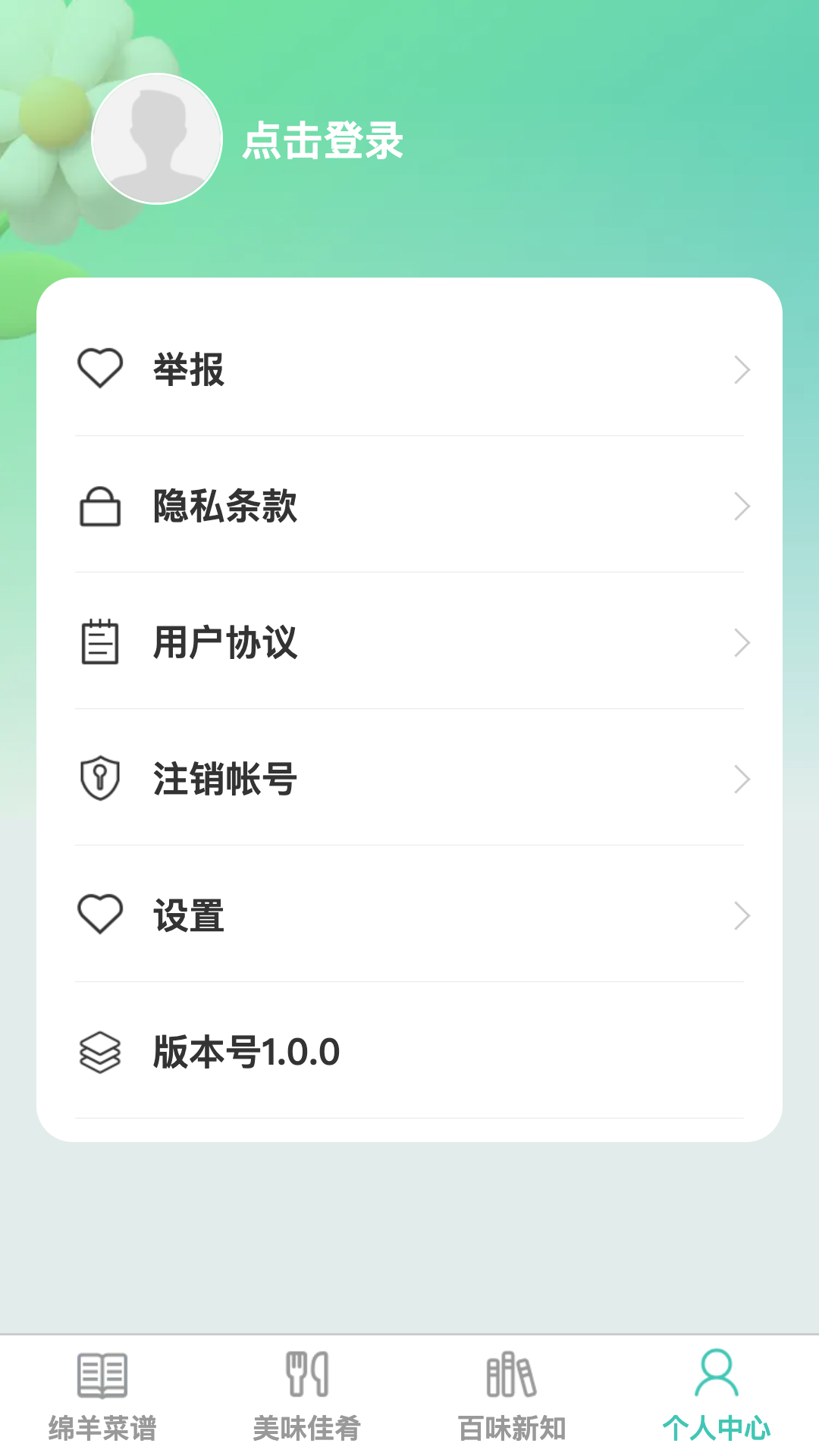Tap the default profile avatar
This screenshot has height=1456, width=819.
point(157,139)
